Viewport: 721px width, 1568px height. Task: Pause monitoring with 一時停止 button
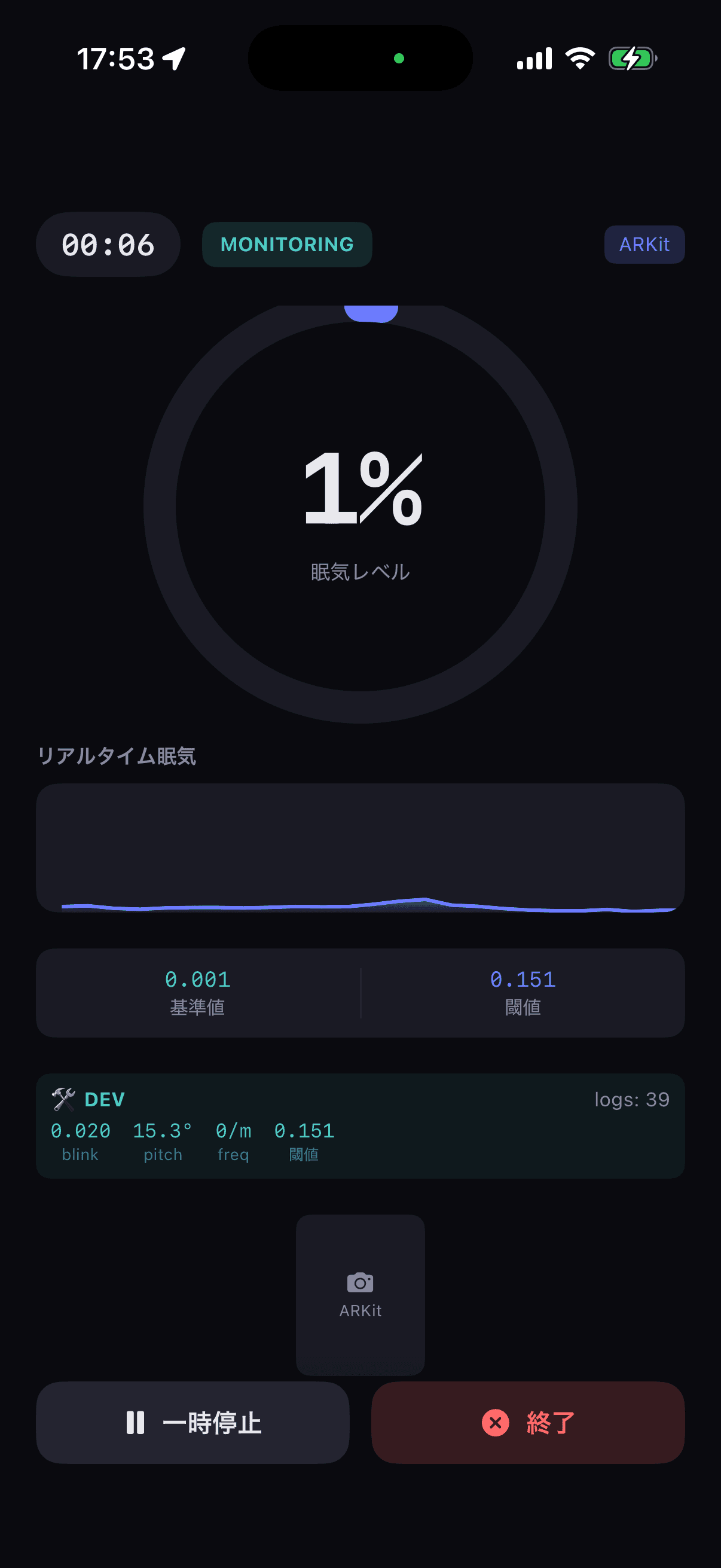click(193, 1423)
